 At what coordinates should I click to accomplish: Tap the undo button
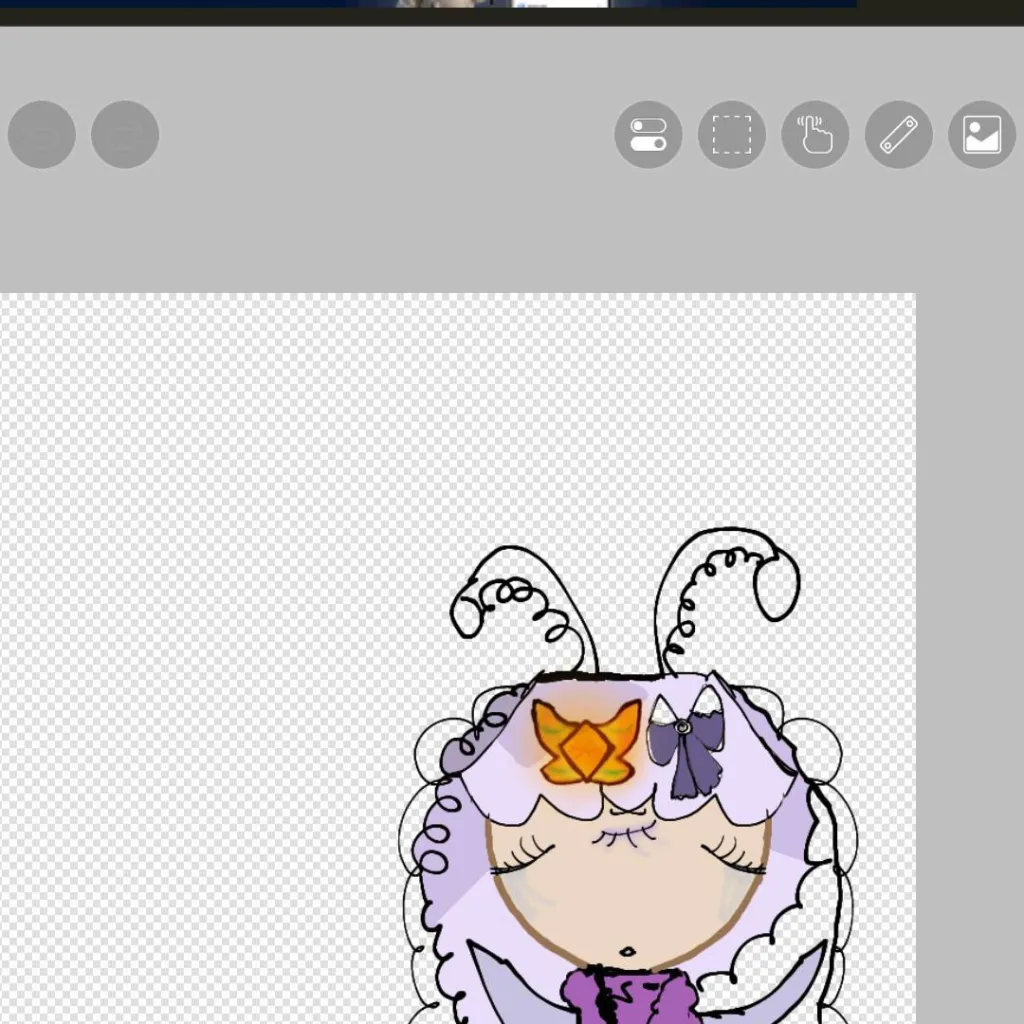coord(42,134)
